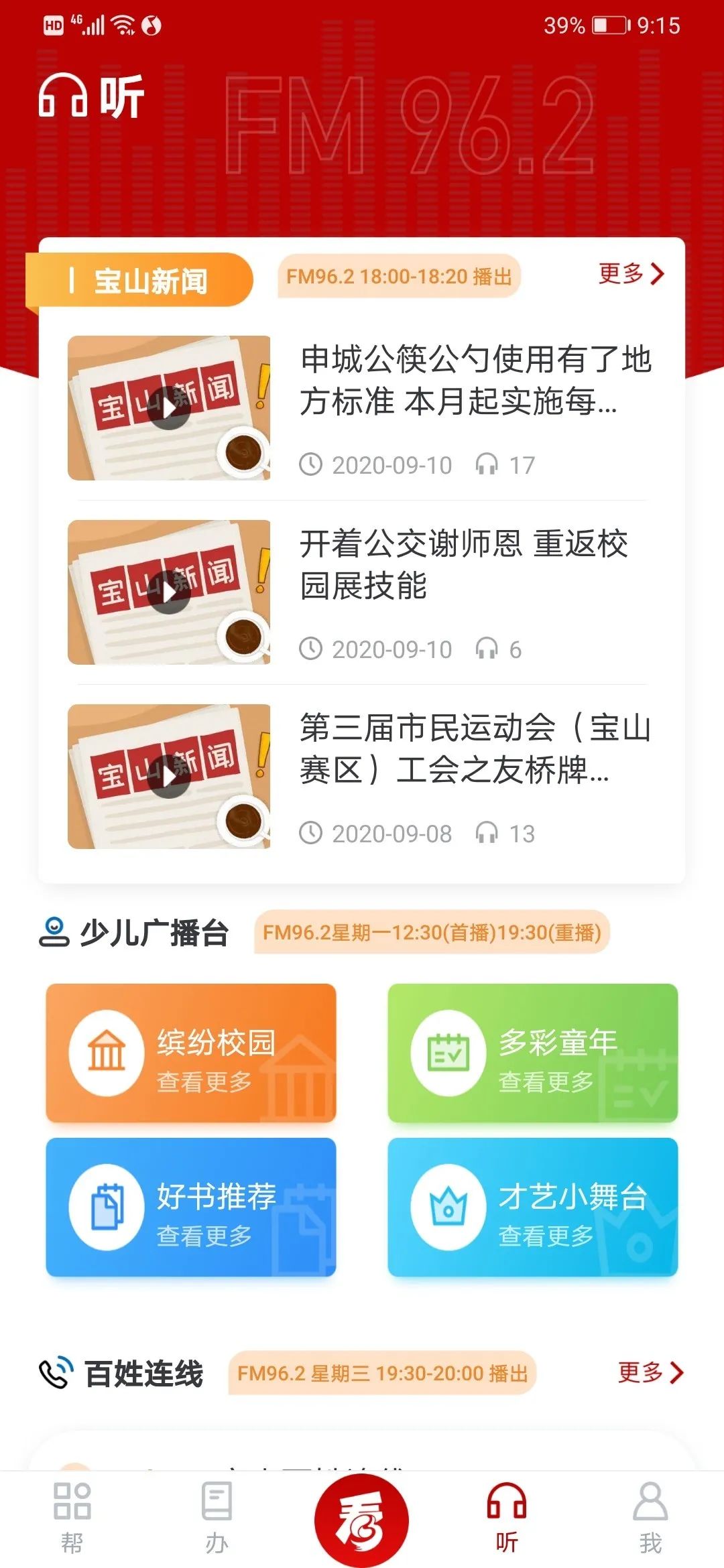Play the 开着公交谢师恩 news audio
724x1568 pixels.
click(x=169, y=592)
